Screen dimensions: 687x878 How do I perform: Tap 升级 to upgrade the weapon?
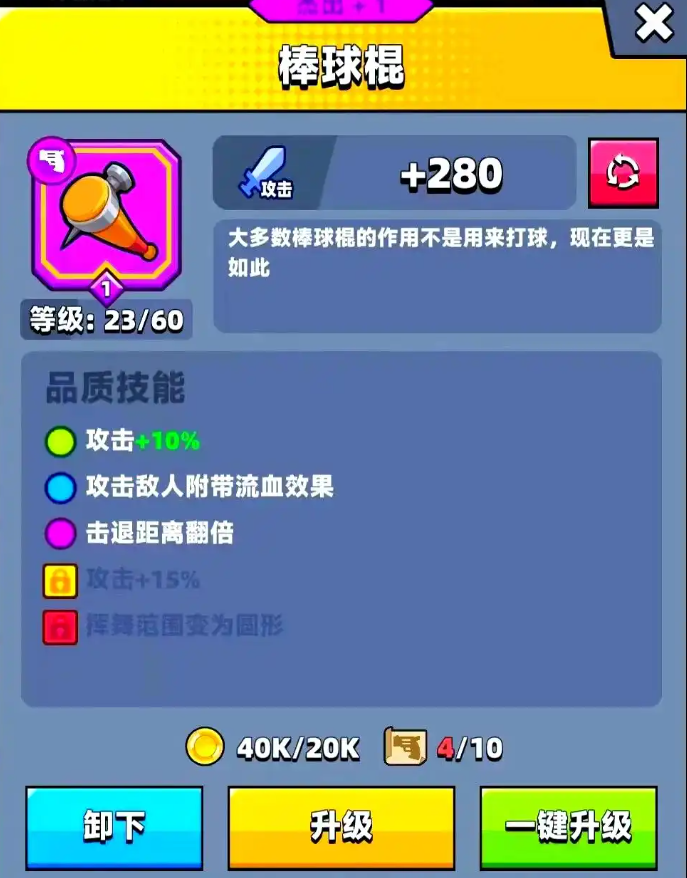341,826
